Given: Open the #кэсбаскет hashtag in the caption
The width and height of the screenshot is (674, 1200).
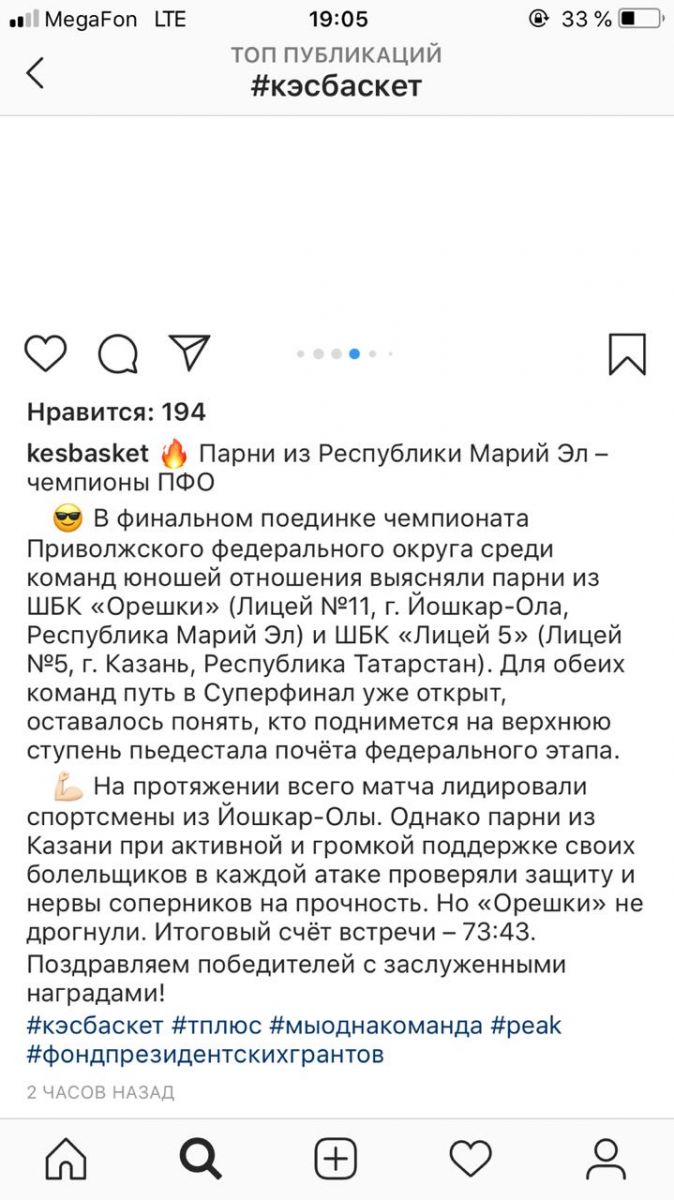Looking at the screenshot, I should [x=95, y=1026].
